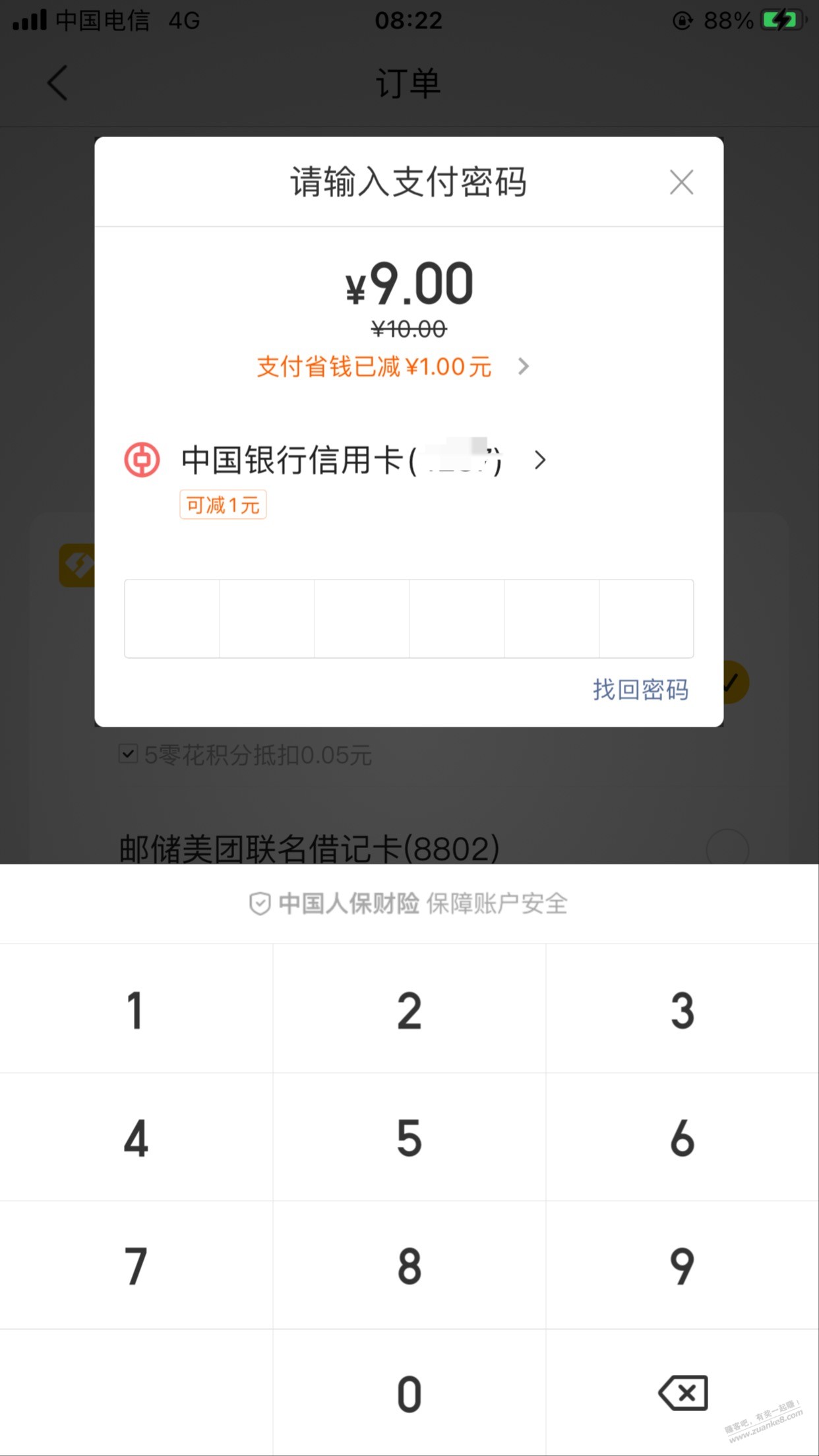Open 支付省钱已减¥1.00元 discount details
Image resolution: width=819 pixels, height=1456 pixels.
392,367
